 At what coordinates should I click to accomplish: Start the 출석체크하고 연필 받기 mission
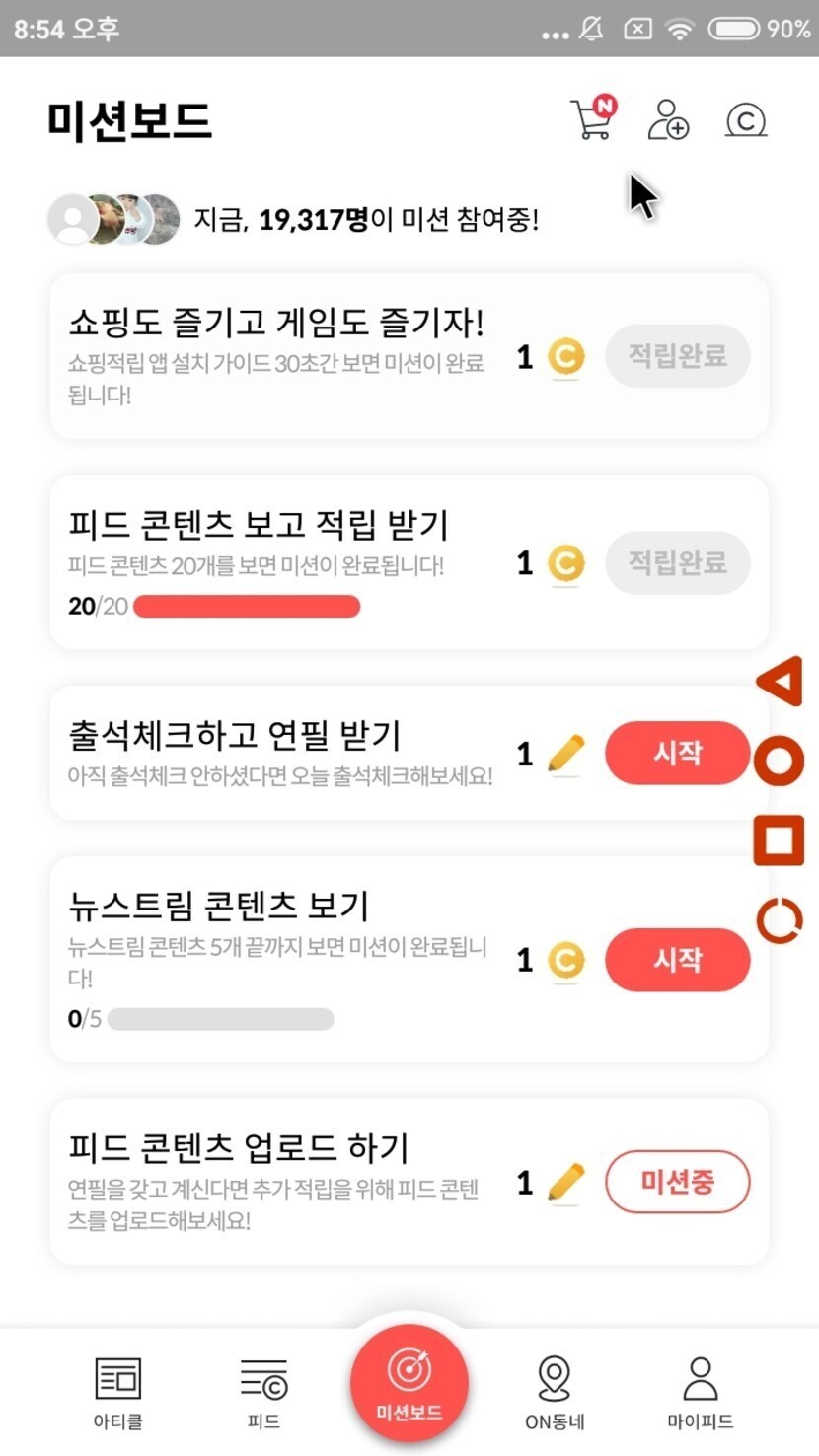[677, 754]
